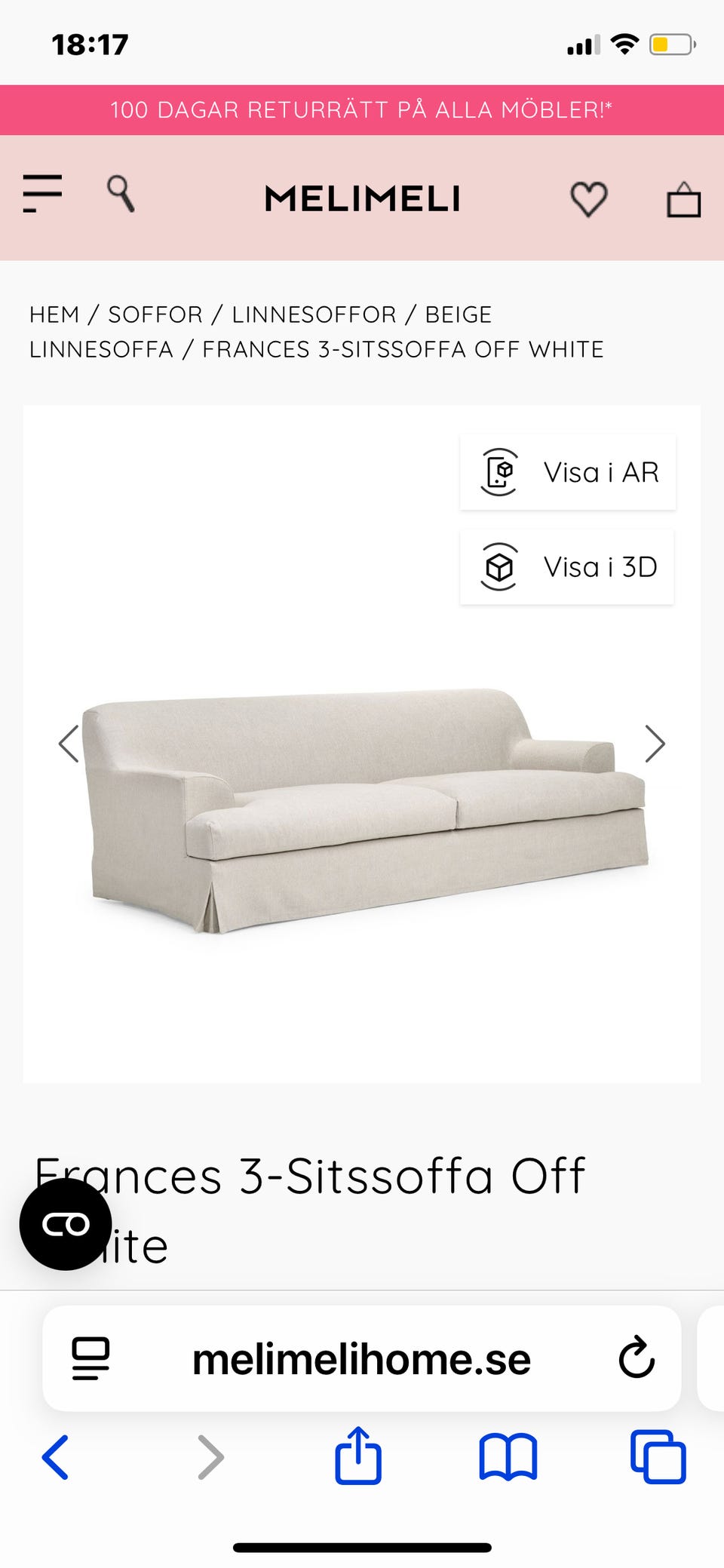The width and height of the screenshot is (724, 1568).
Task: Click the 3D rotation cube icon
Action: pyautogui.click(x=500, y=566)
